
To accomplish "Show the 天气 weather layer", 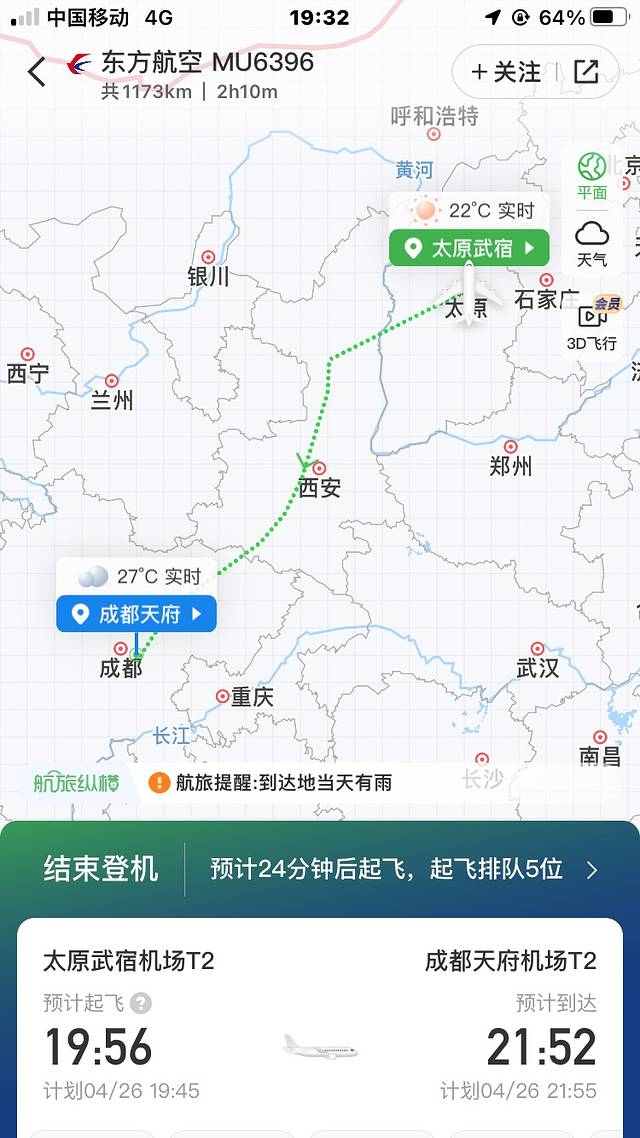I will point(592,243).
